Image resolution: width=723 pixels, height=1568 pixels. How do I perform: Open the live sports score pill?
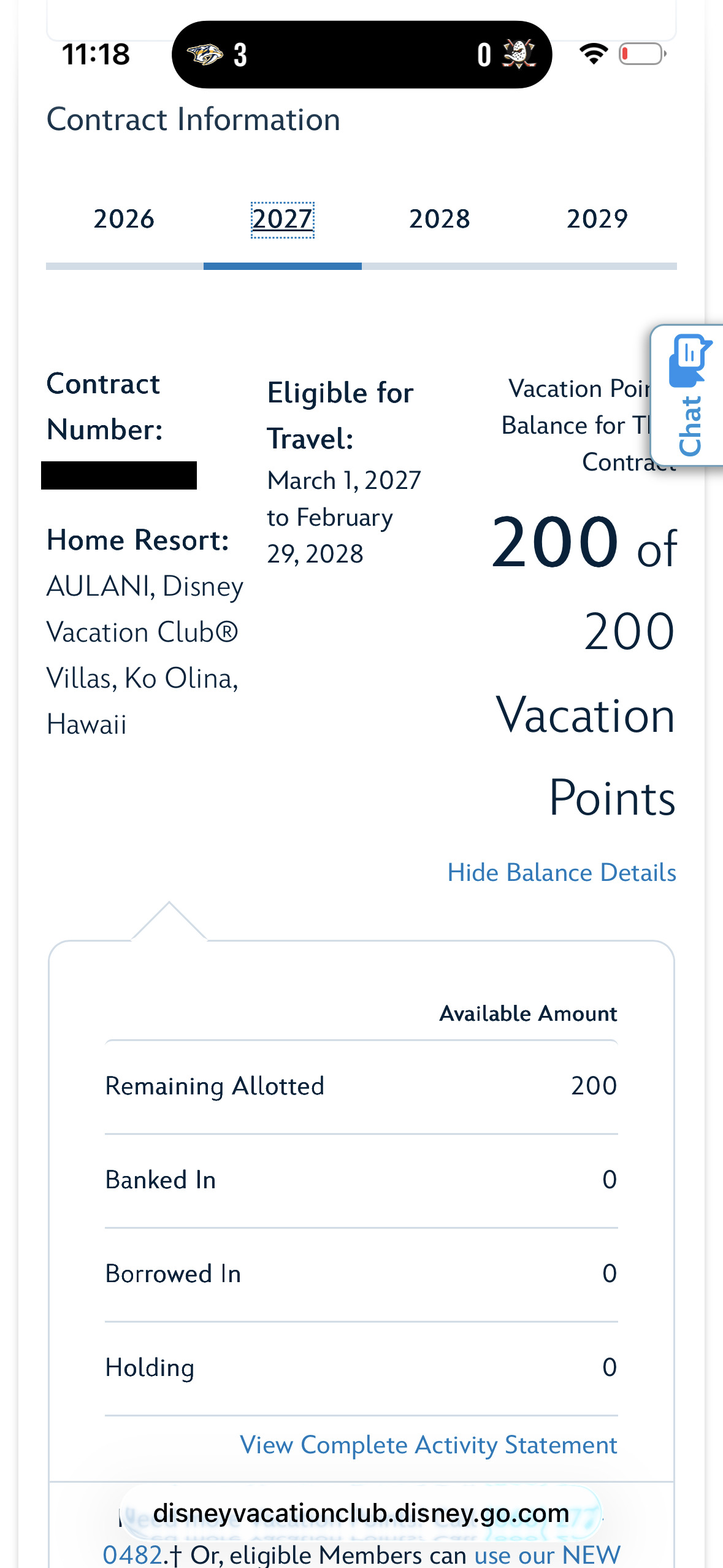tap(361, 55)
